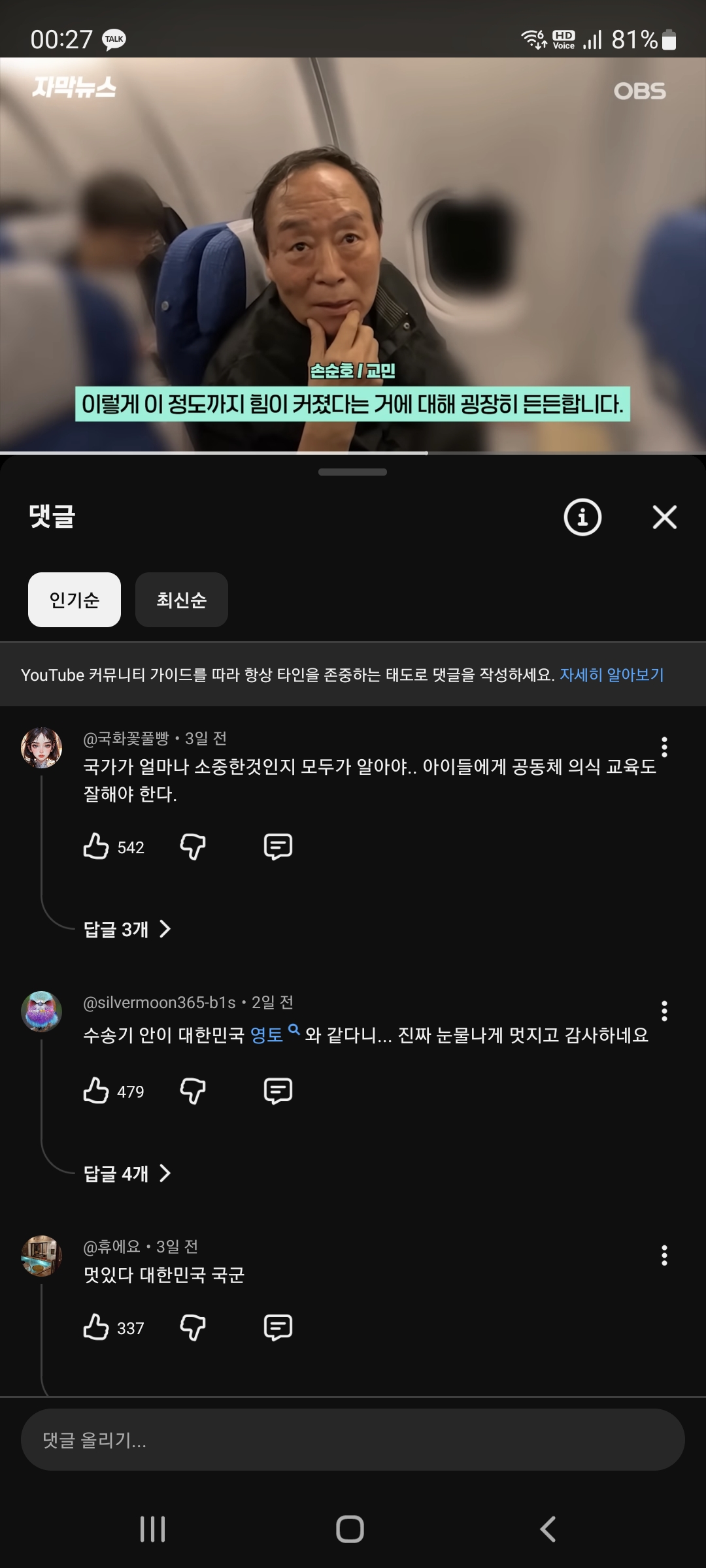
Task: Open the comments info icon
Action: (582, 517)
